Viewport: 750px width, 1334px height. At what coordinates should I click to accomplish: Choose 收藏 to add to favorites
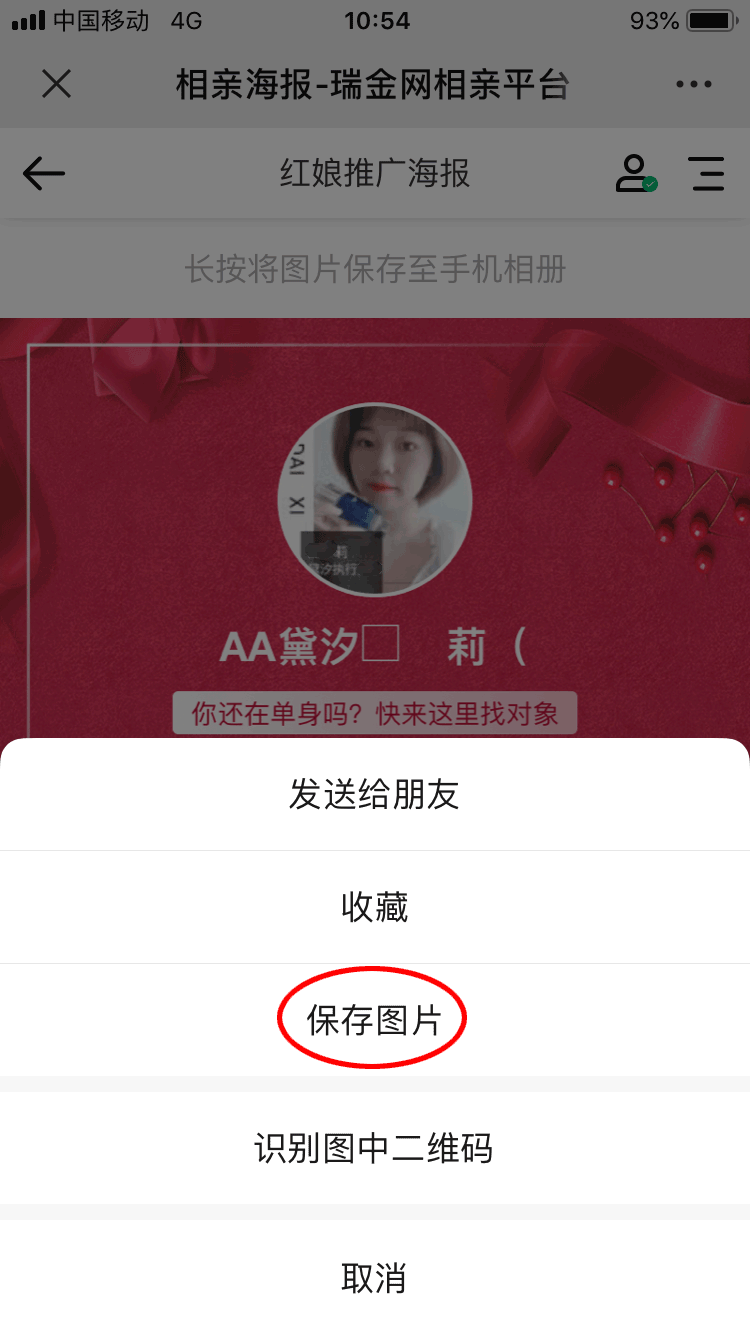[374, 907]
